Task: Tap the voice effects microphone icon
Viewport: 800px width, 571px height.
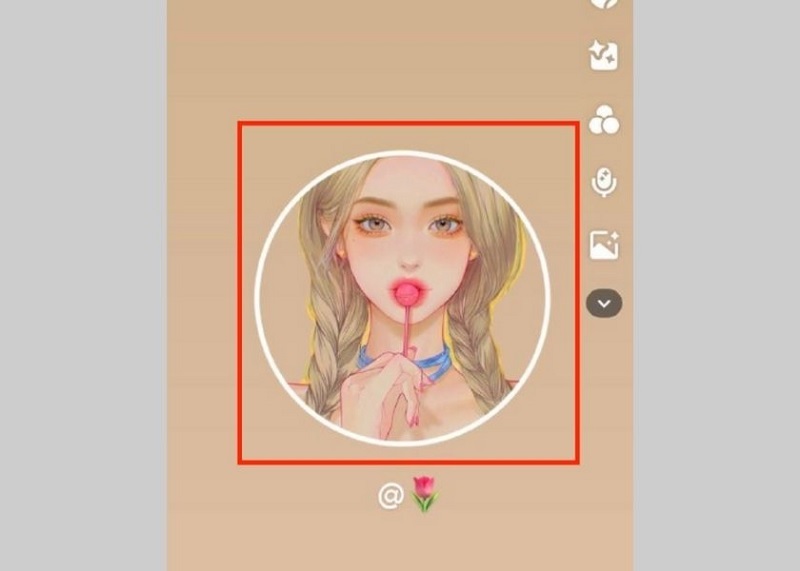Action: click(604, 182)
